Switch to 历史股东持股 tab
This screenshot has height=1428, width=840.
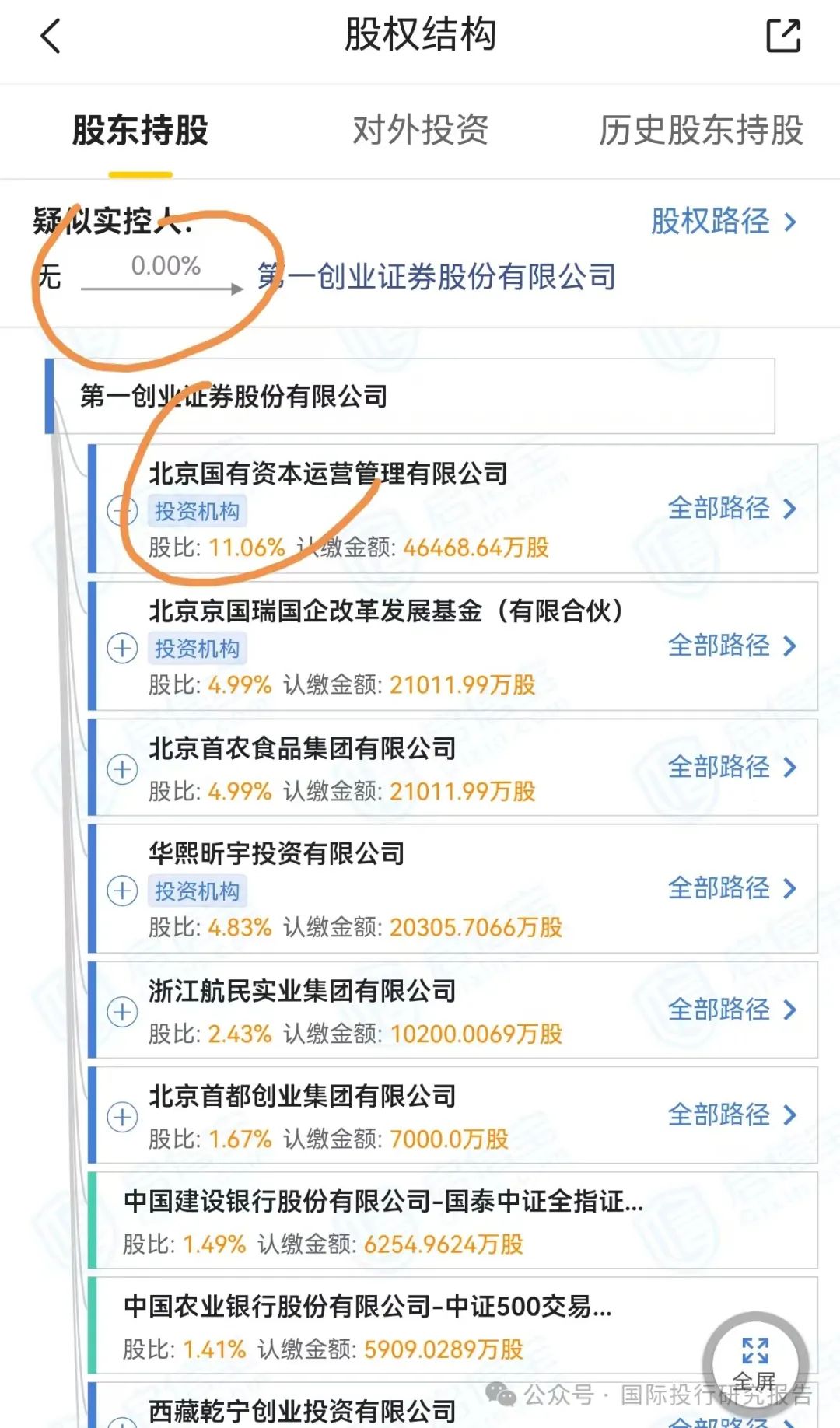pos(700,130)
